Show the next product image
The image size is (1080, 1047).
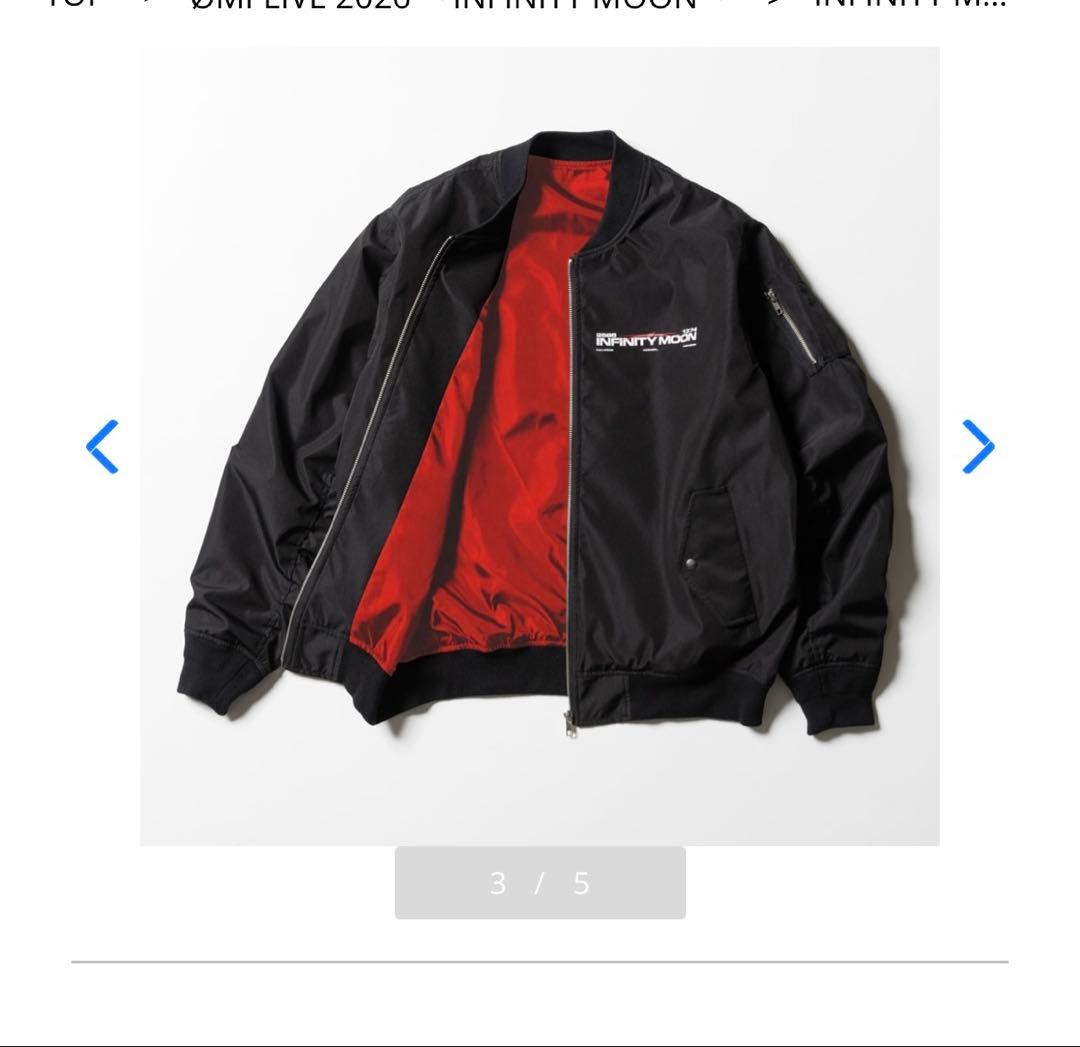(x=977, y=446)
